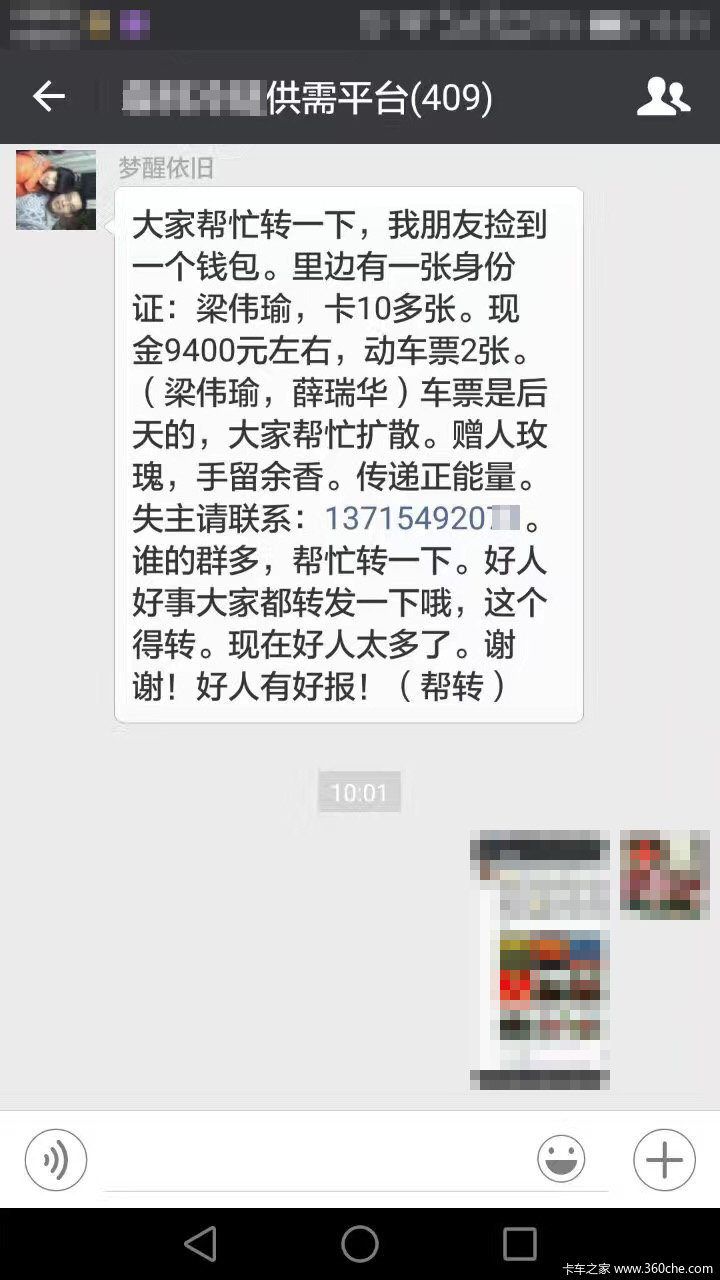Go back from the group chat
The height and width of the screenshot is (1280, 720).
tap(48, 97)
